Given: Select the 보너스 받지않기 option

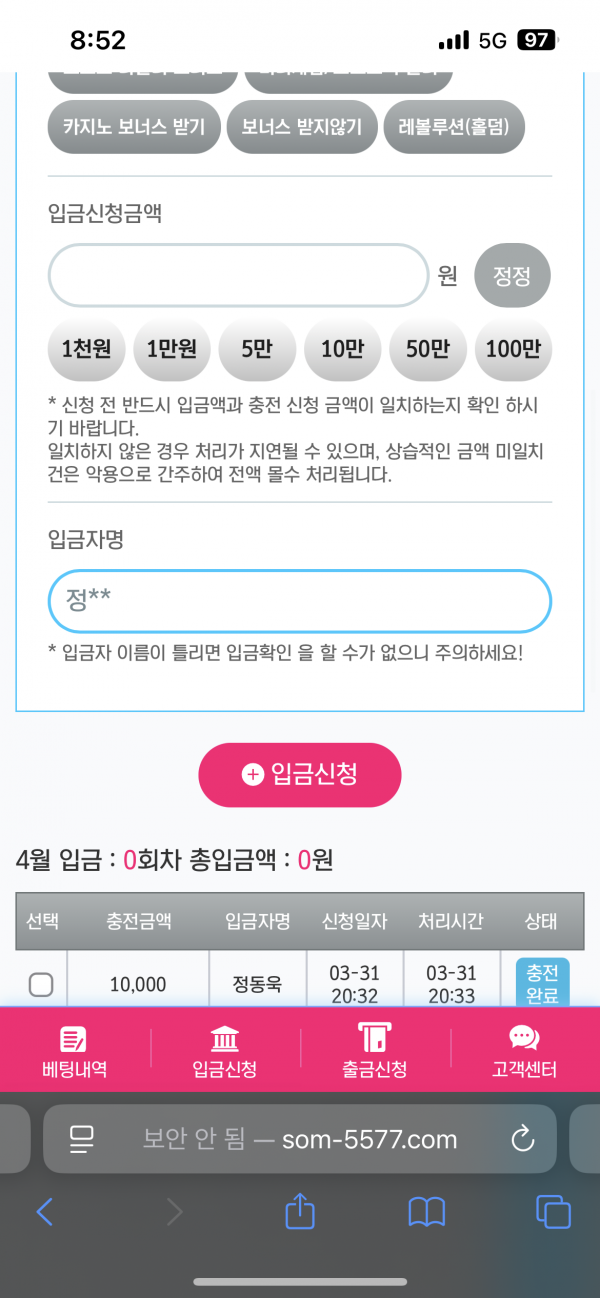Looking at the screenshot, I should pos(301,128).
